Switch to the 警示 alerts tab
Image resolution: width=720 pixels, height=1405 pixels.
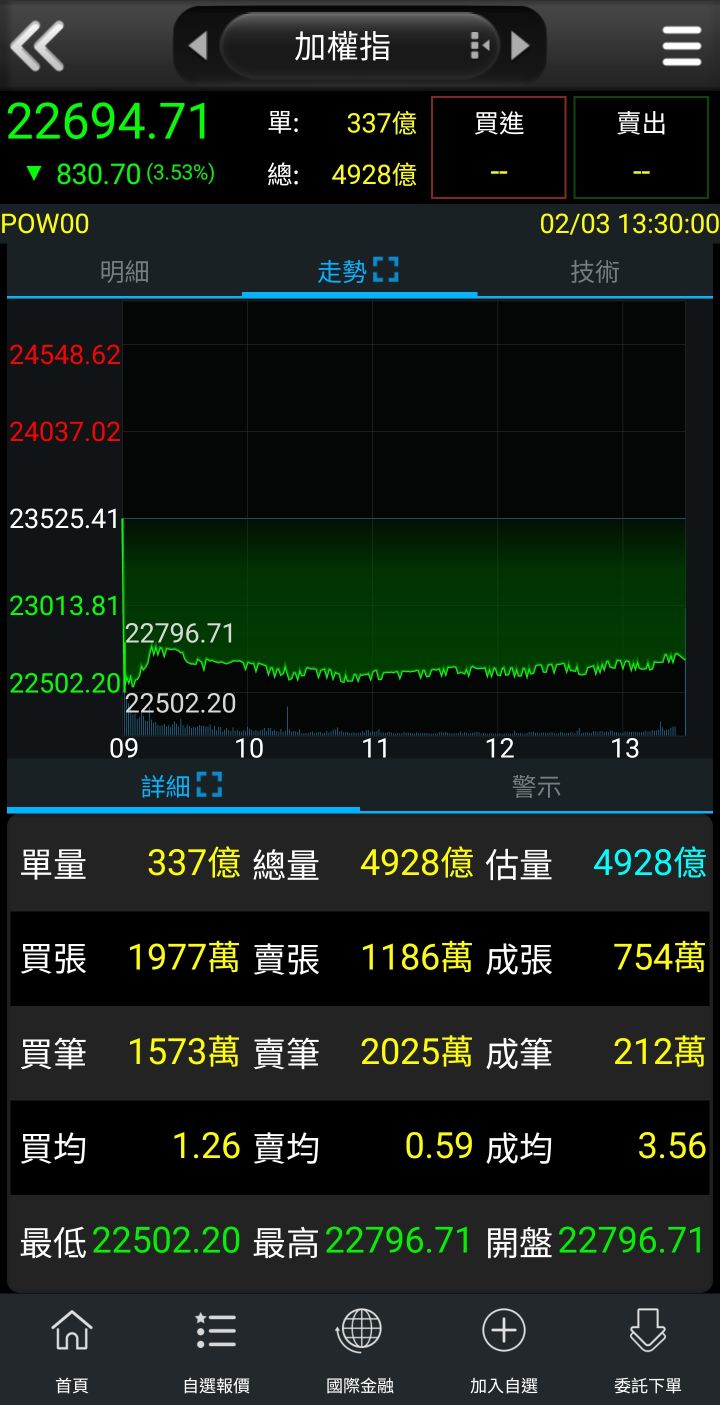coord(536,786)
